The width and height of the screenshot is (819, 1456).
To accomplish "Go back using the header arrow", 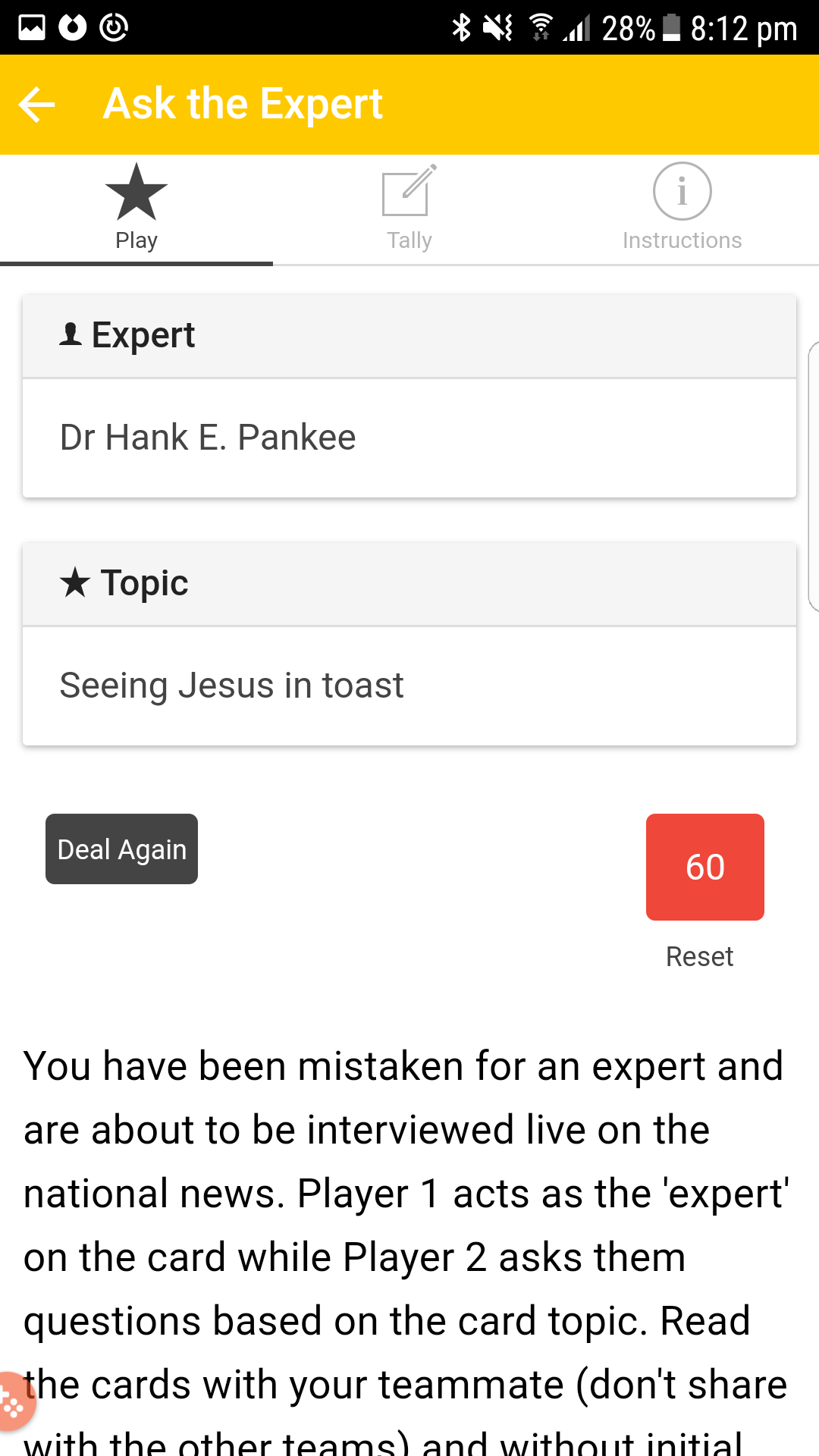I will pos(37,105).
